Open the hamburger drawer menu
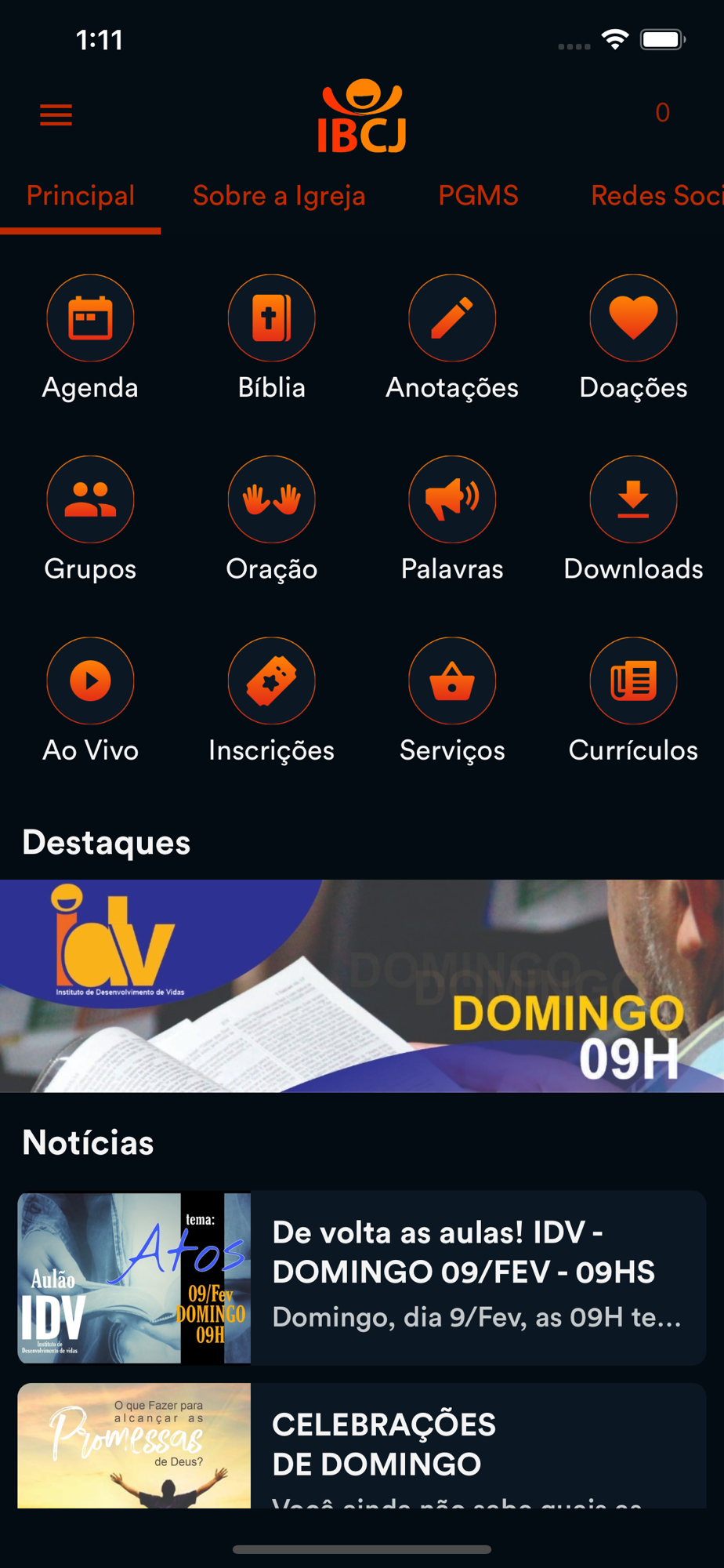Viewport: 724px width, 1568px height. coord(56,114)
